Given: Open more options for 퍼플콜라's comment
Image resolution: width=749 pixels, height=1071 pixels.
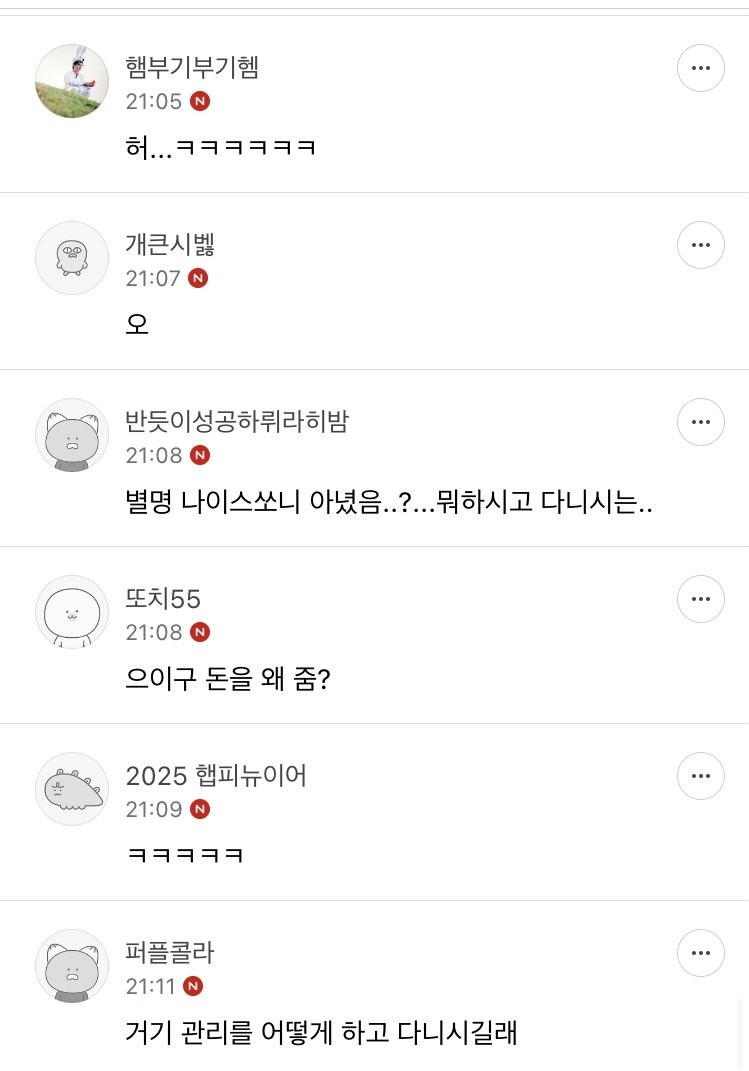Looking at the screenshot, I should click(x=700, y=953).
